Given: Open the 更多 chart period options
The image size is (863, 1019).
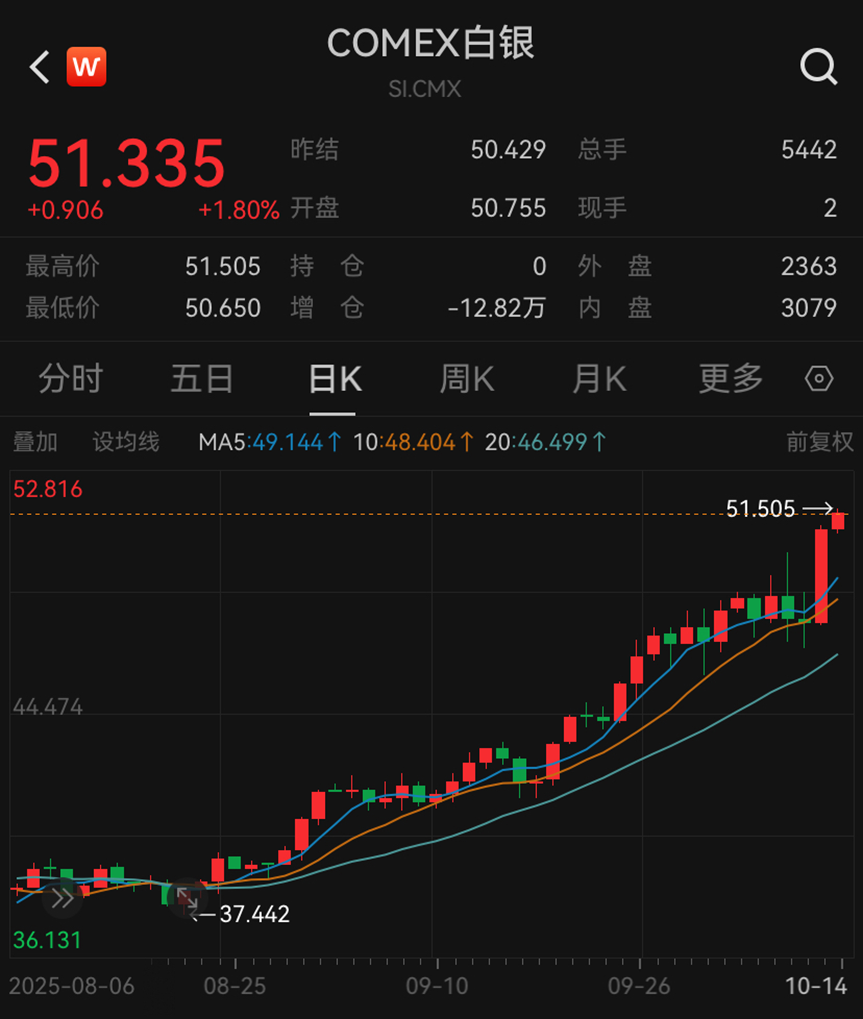Looking at the screenshot, I should (x=730, y=379).
